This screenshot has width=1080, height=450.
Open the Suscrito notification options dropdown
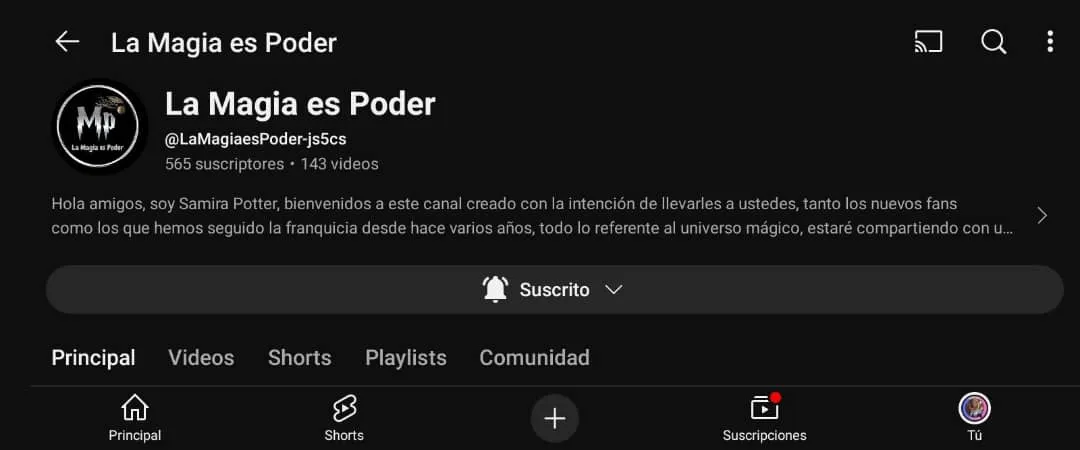[x=554, y=290]
